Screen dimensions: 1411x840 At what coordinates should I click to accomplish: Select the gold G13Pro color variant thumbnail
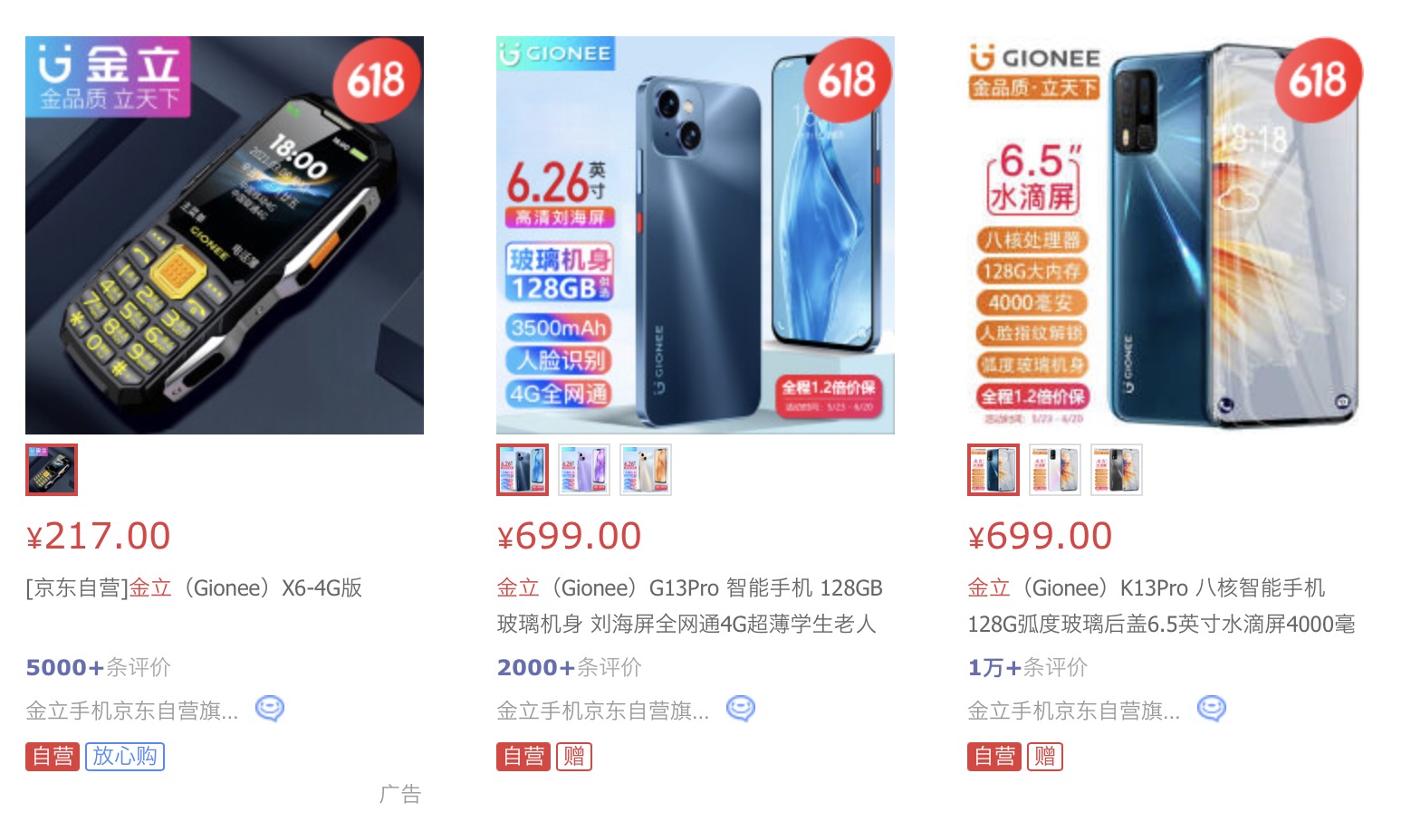pyautogui.click(x=646, y=470)
